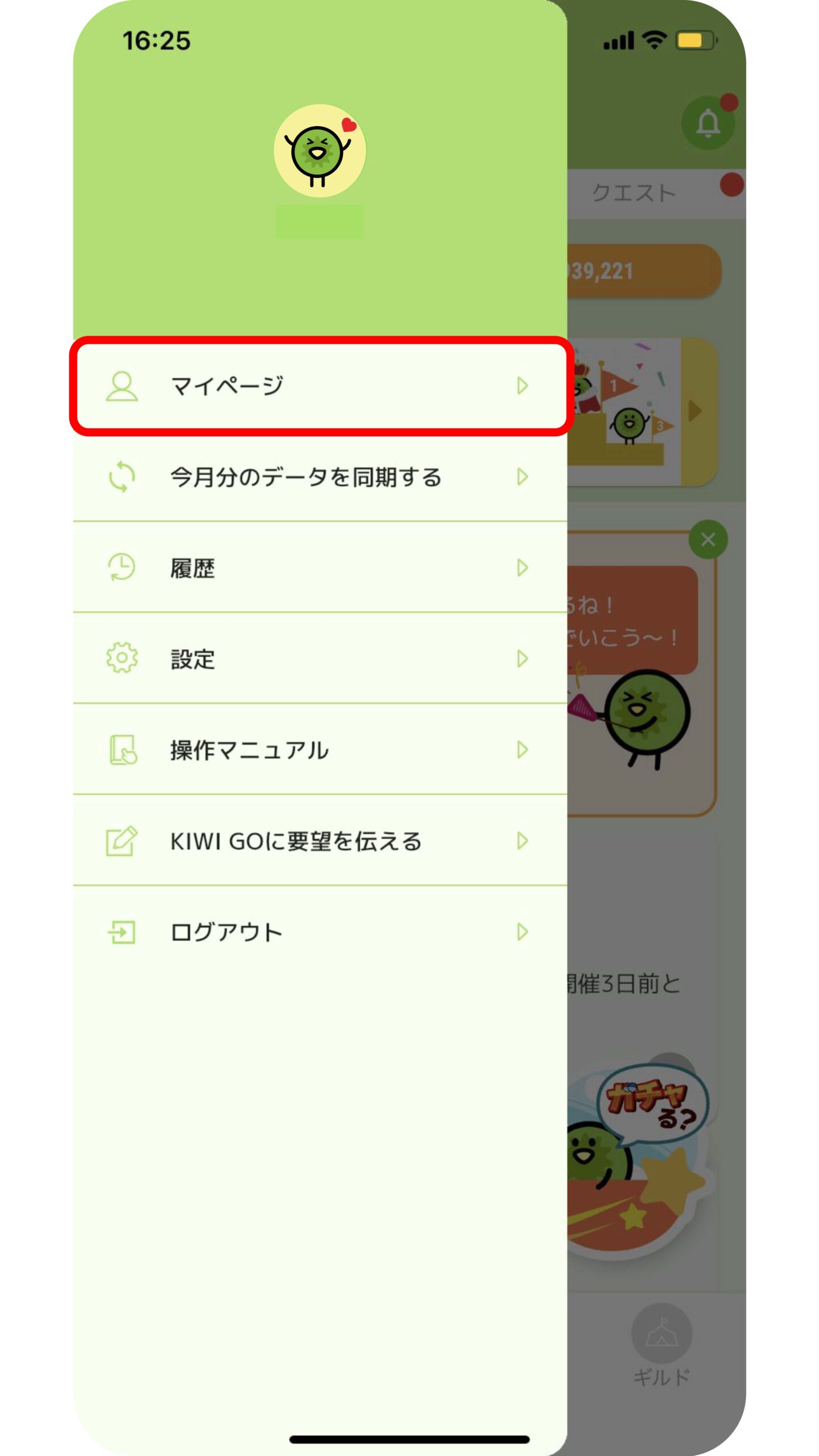Dismiss the kiwi message card

coord(708,539)
